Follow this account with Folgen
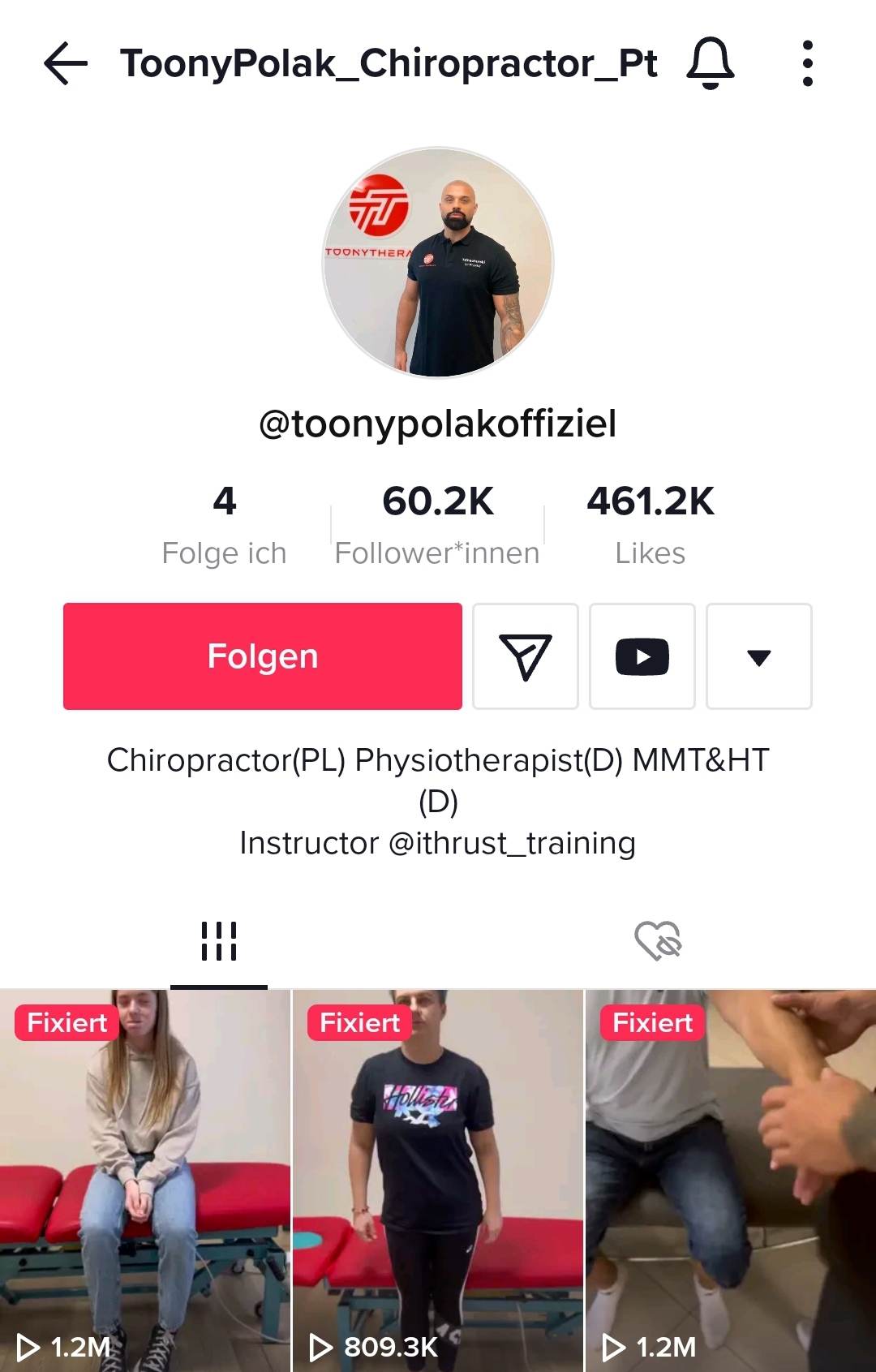This screenshot has height=1372, width=876. click(262, 656)
